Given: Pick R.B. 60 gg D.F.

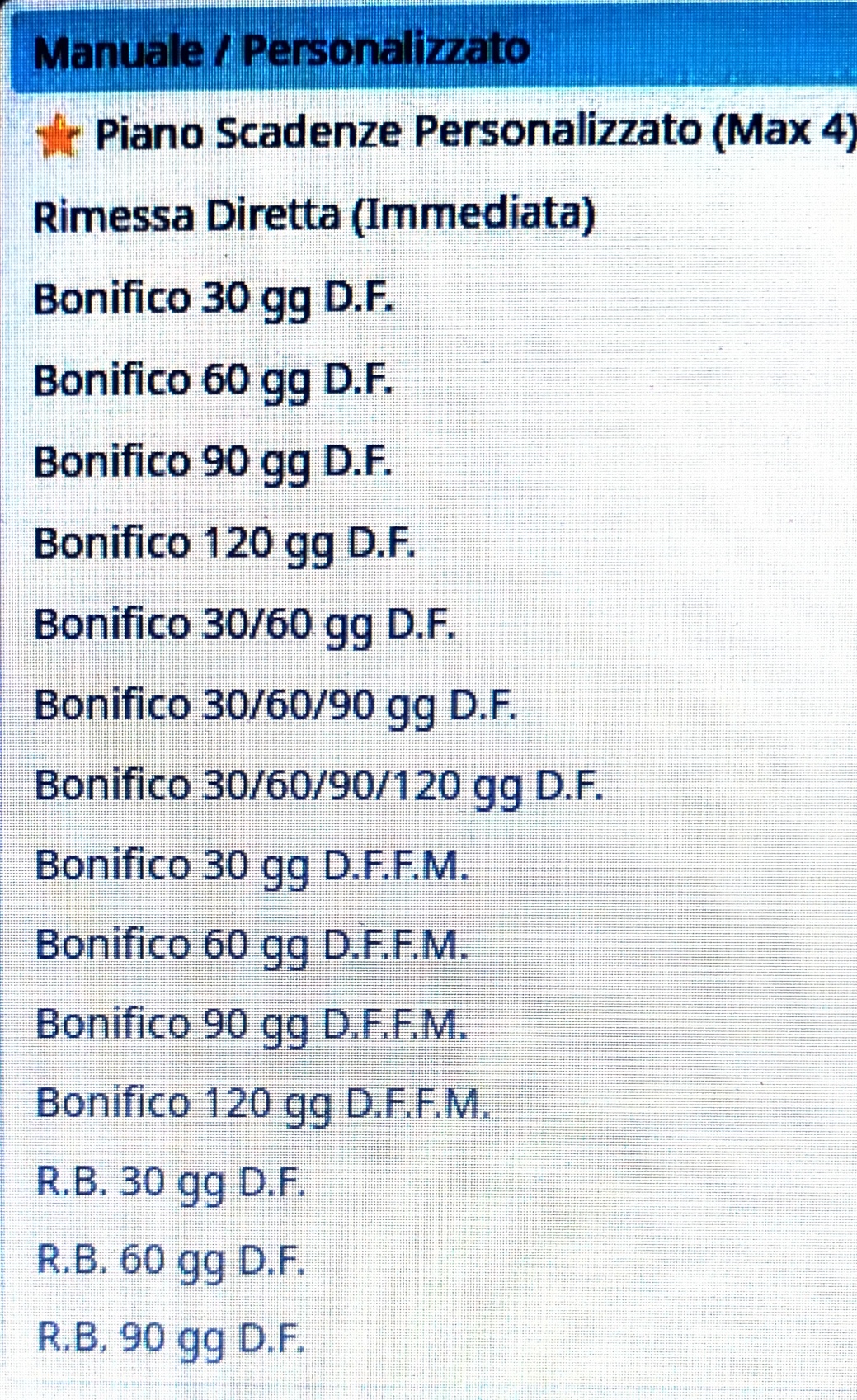Looking at the screenshot, I should pyautogui.click(x=171, y=1260).
